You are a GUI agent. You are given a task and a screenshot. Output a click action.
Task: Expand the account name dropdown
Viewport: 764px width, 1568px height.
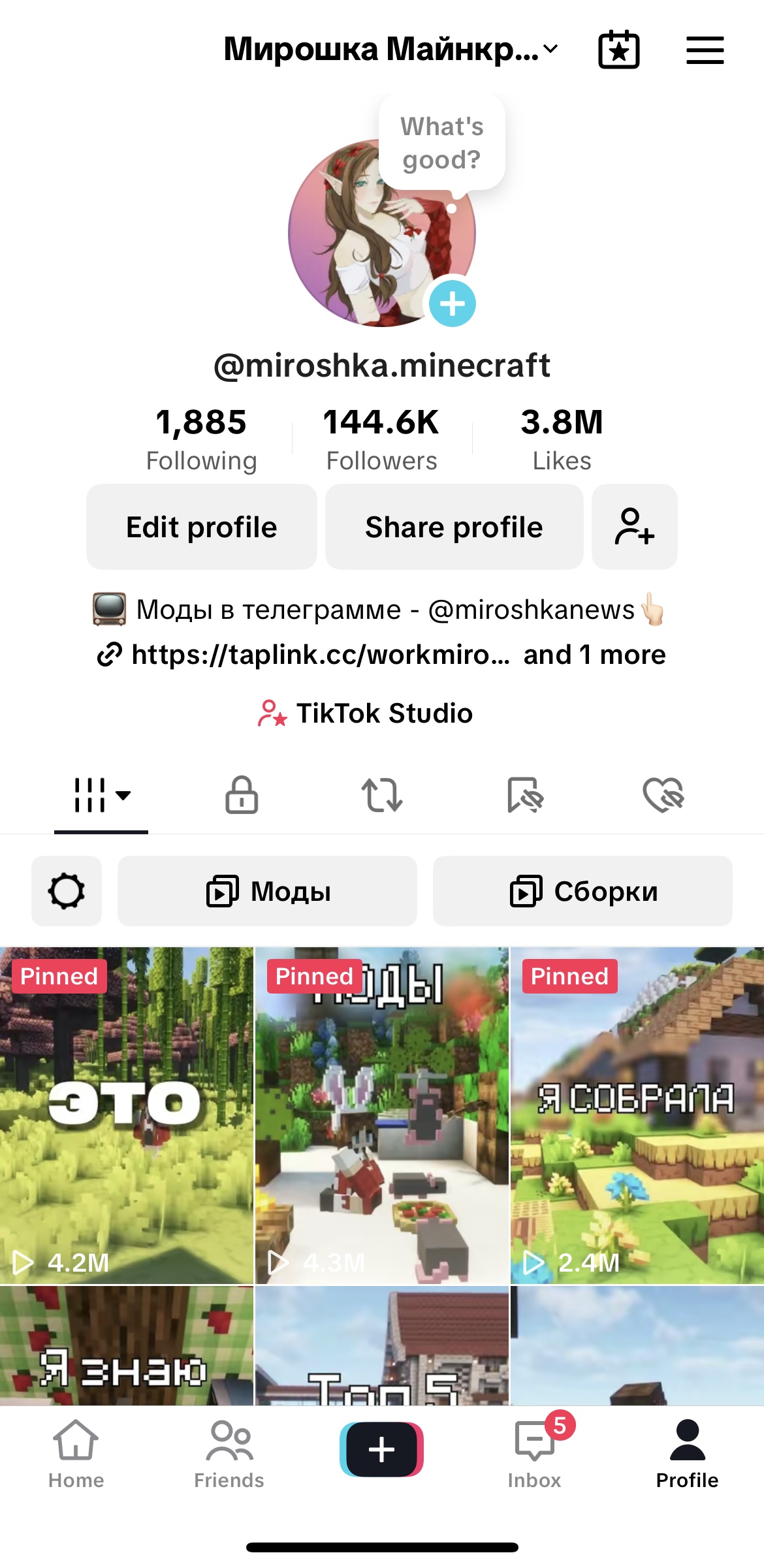click(x=549, y=49)
